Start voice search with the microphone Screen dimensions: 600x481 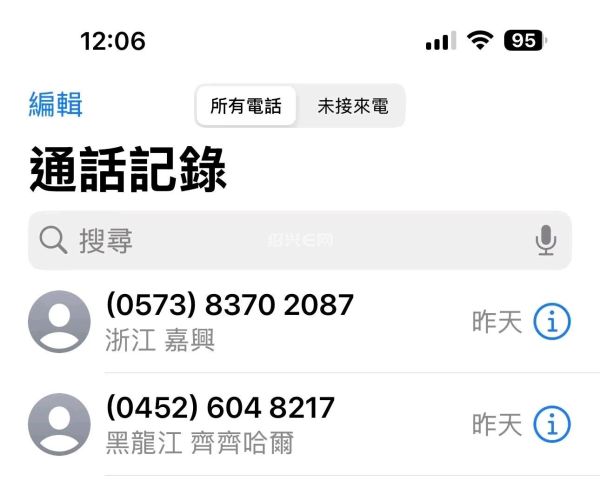coord(545,240)
